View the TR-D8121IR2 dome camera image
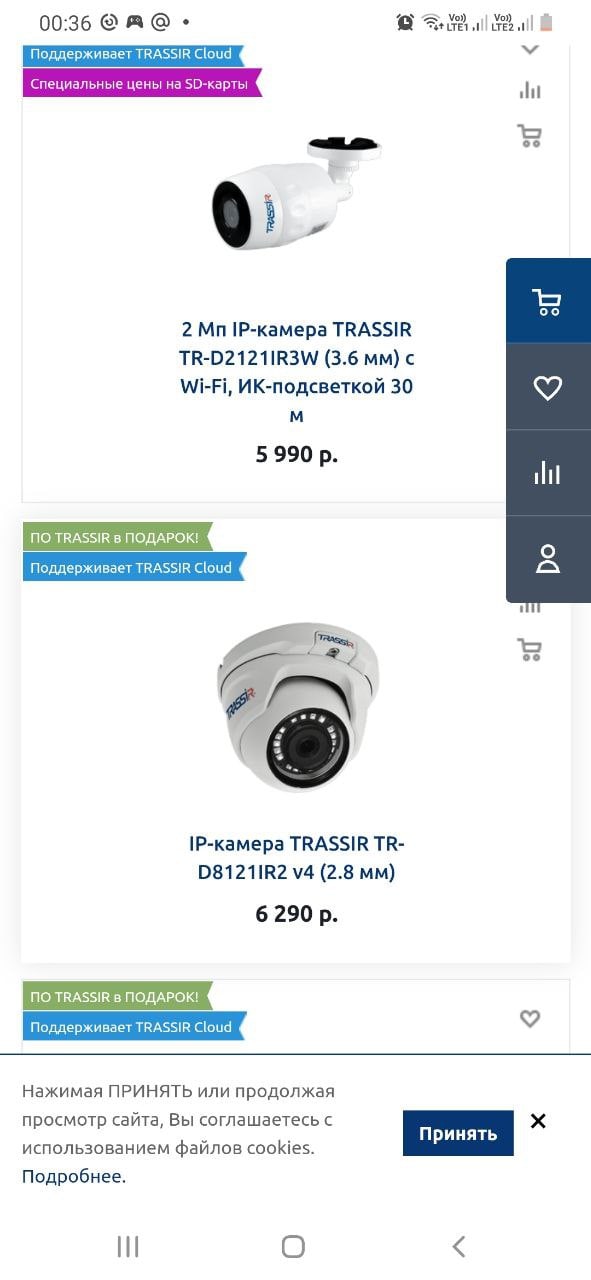 (x=297, y=706)
